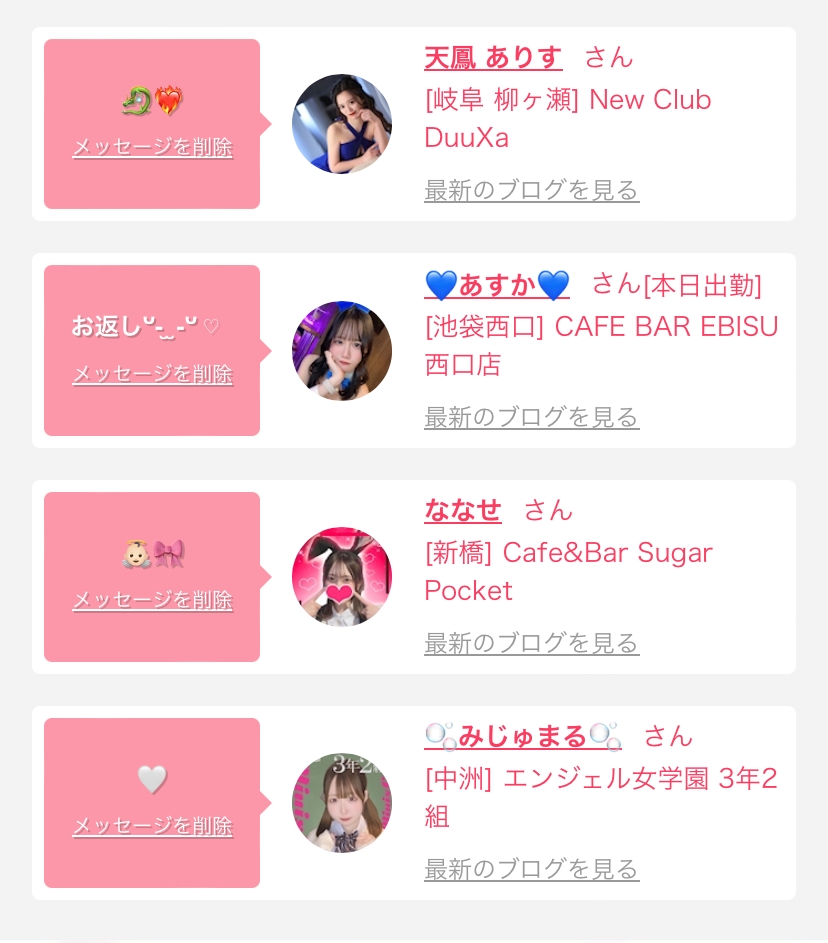Open 天鳳 ありす's profile name link
This screenshot has height=943, width=828.
click(493, 58)
